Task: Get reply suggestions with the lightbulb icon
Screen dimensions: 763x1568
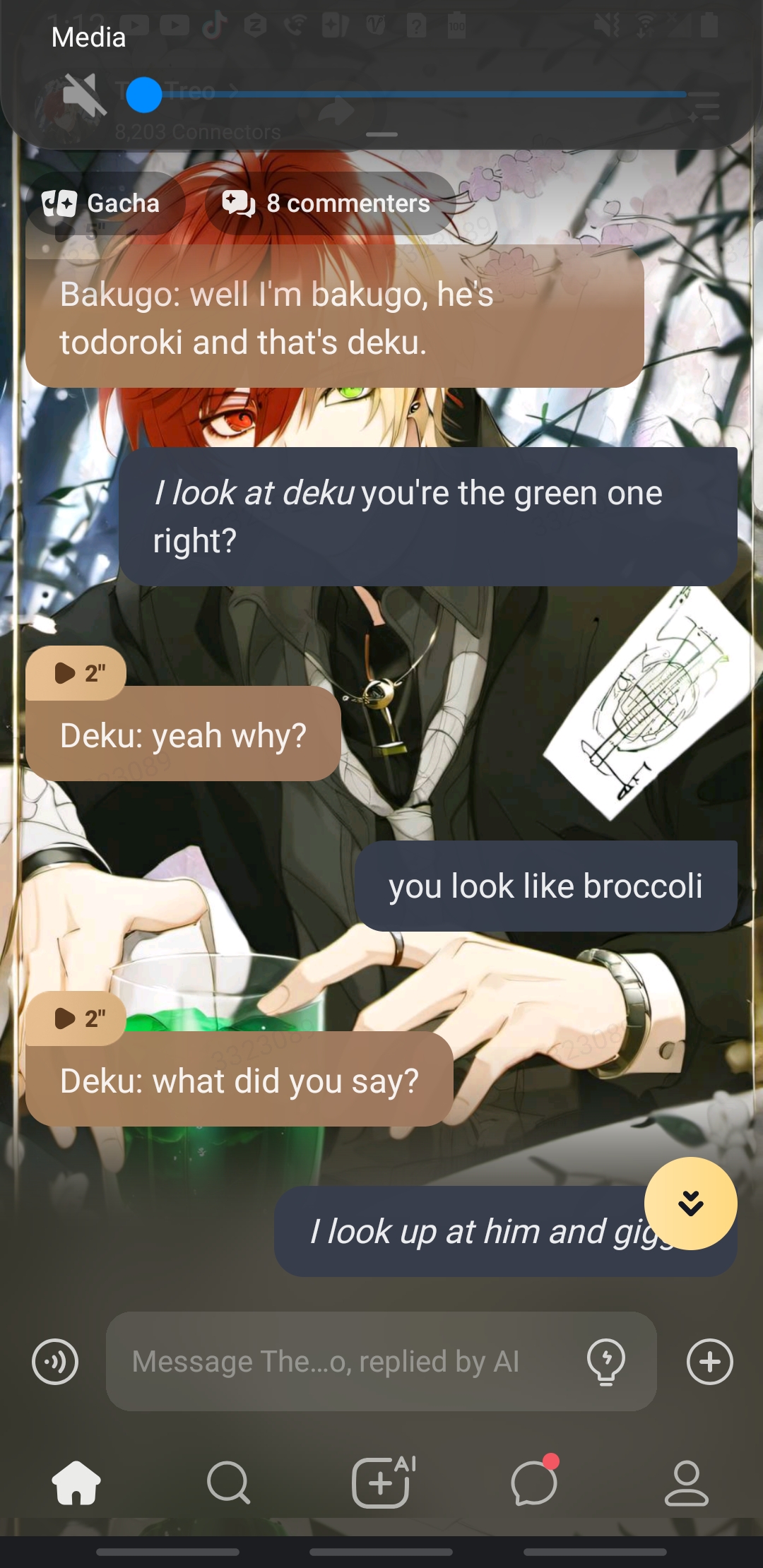Action: point(606,1362)
